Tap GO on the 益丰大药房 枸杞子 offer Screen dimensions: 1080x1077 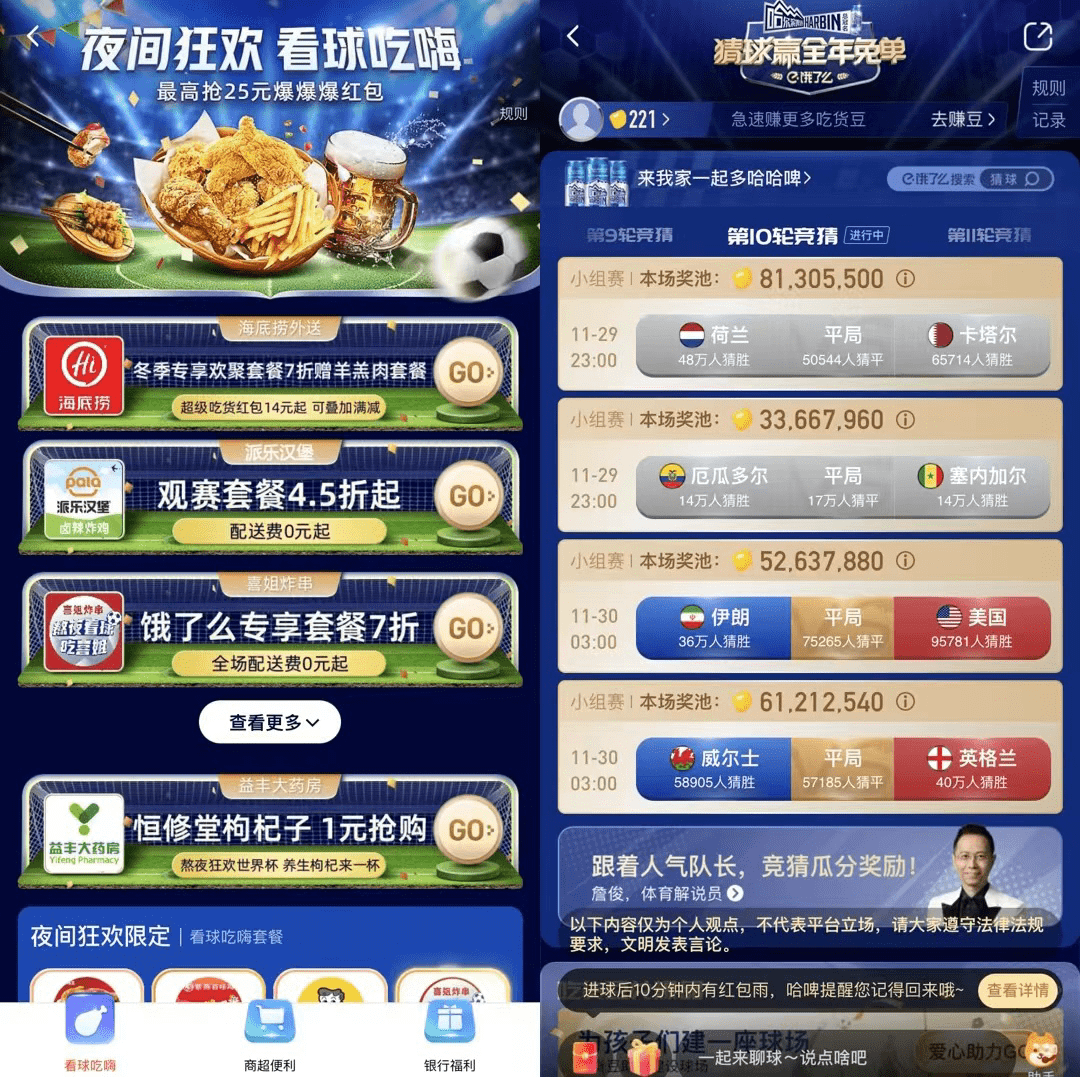(467, 830)
